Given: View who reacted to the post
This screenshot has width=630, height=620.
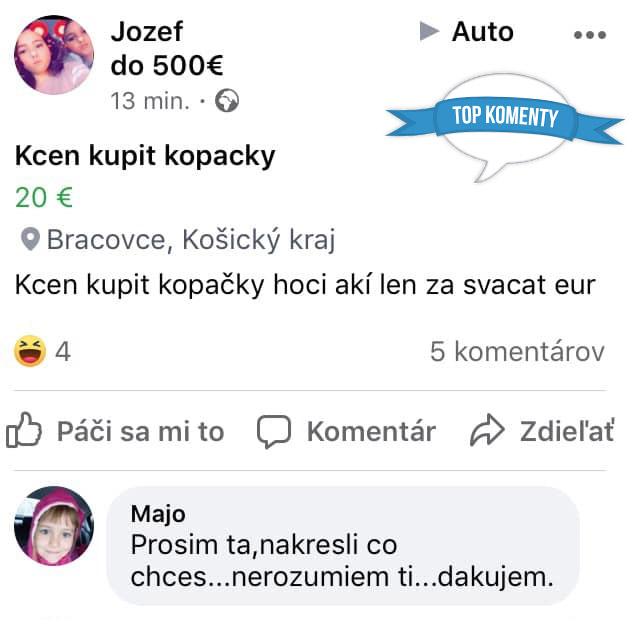Looking at the screenshot, I should coord(42,352).
